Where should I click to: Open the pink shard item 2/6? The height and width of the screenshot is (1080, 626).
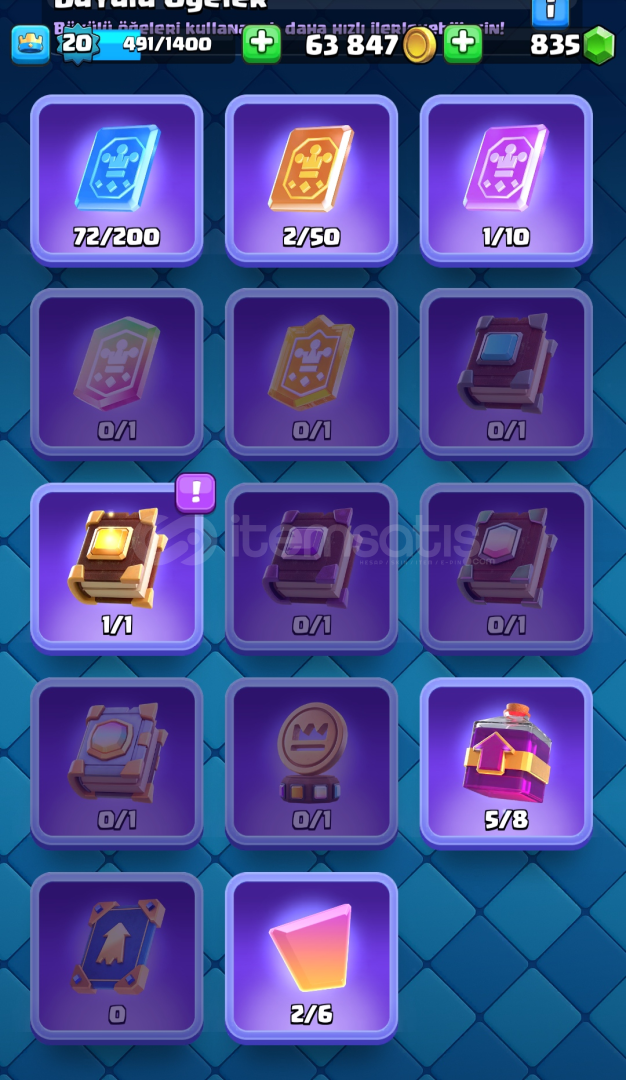[x=311, y=957]
